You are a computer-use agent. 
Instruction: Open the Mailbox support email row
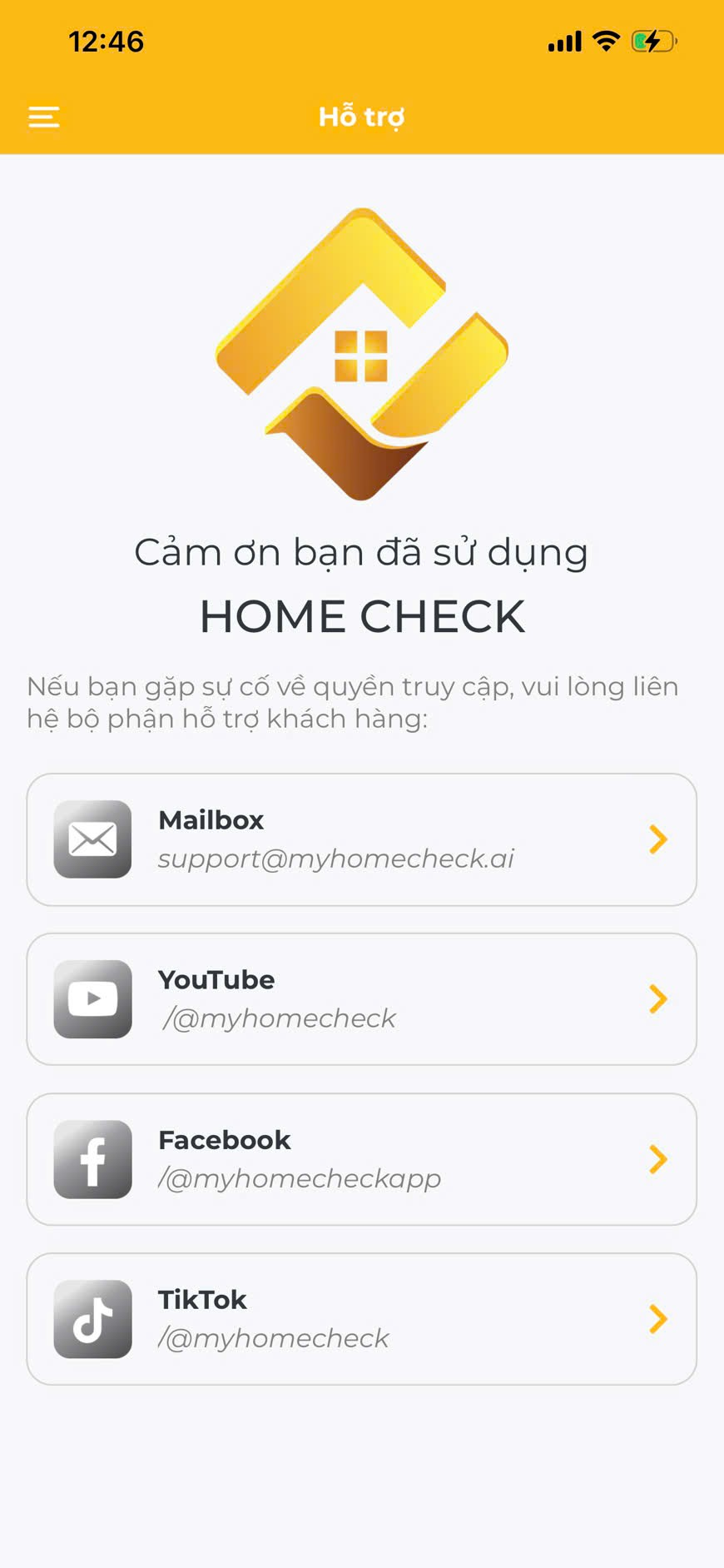click(x=361, y=839)
